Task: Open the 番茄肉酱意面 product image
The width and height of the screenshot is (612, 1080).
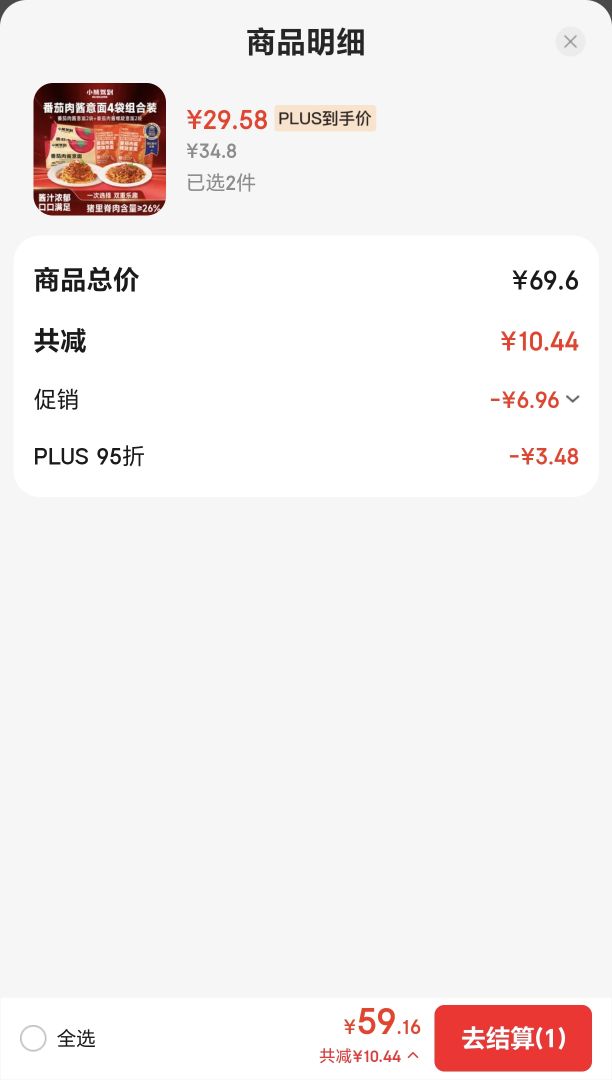Action: 100,149
